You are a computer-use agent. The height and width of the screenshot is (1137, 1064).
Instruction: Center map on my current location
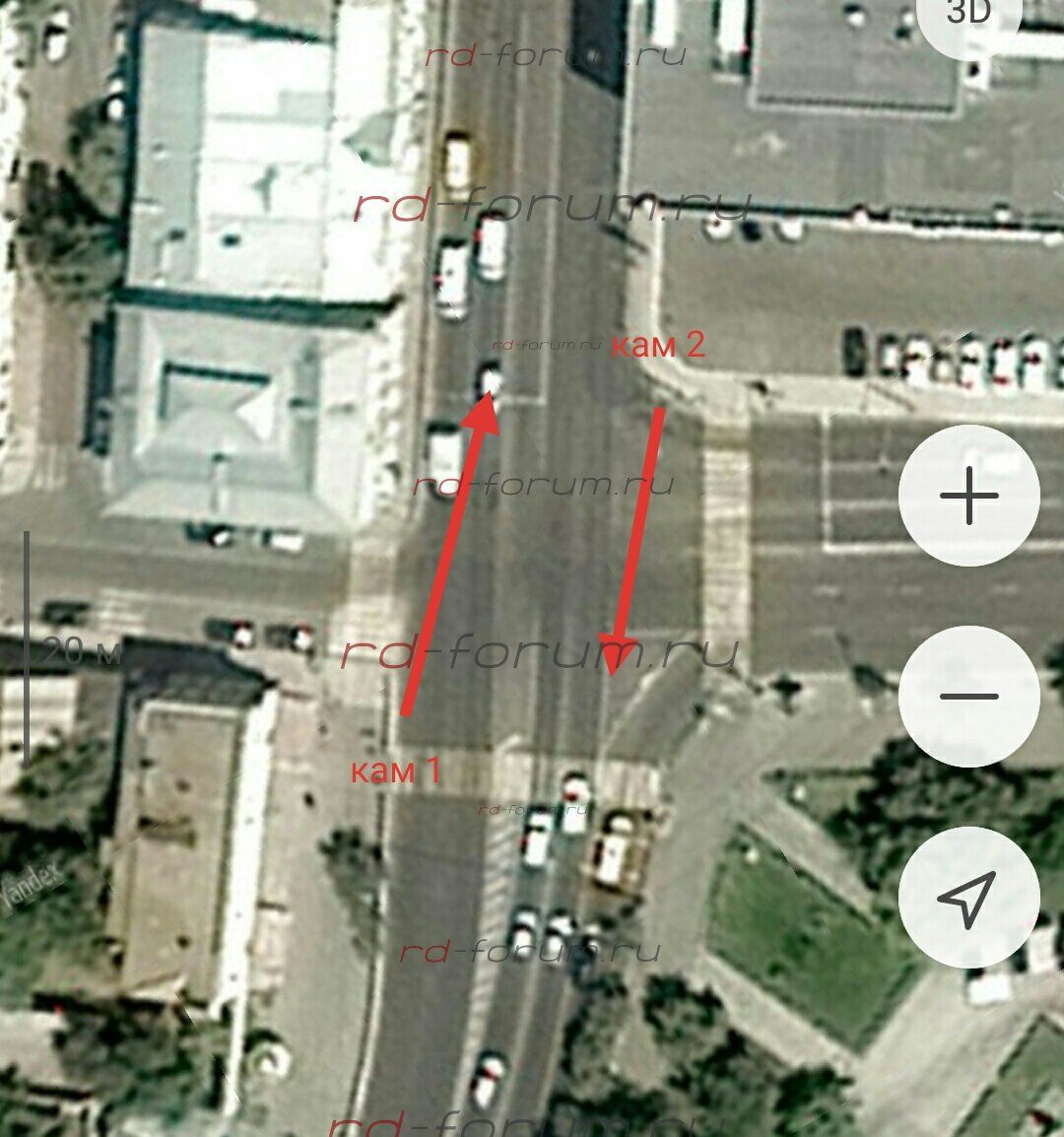point(969,898)
